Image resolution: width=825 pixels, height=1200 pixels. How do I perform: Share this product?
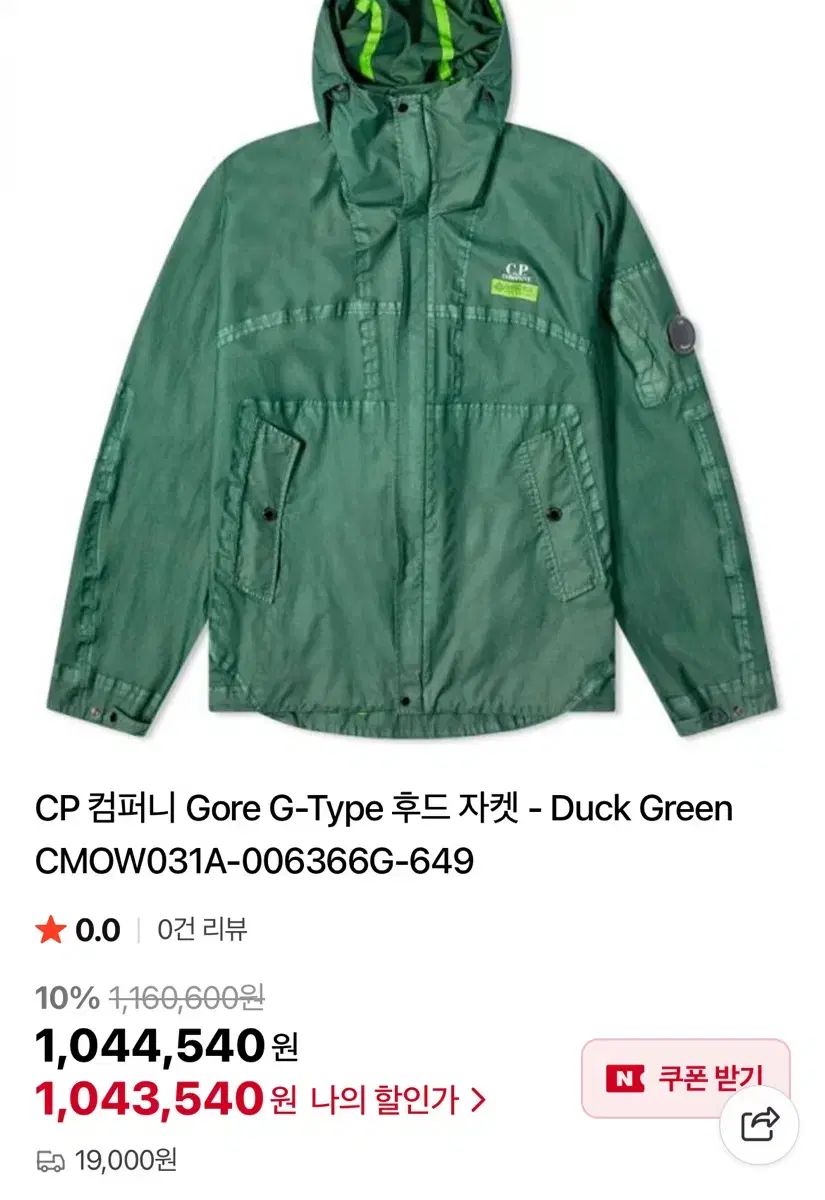pyautogui.click(x=760, y=1125)
